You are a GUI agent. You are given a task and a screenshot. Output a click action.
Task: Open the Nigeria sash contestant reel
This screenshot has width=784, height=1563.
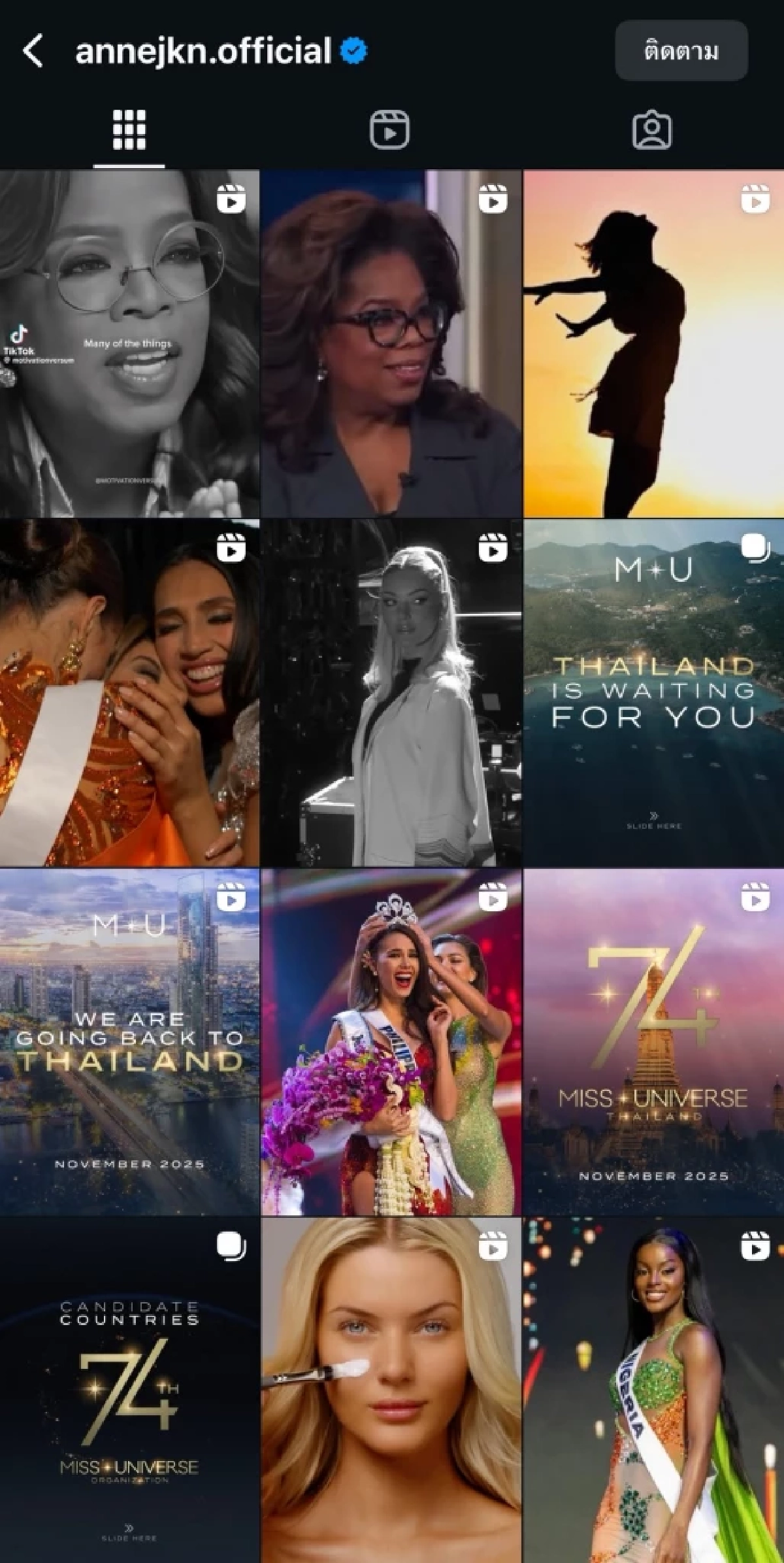click(x=653, y=1389)
